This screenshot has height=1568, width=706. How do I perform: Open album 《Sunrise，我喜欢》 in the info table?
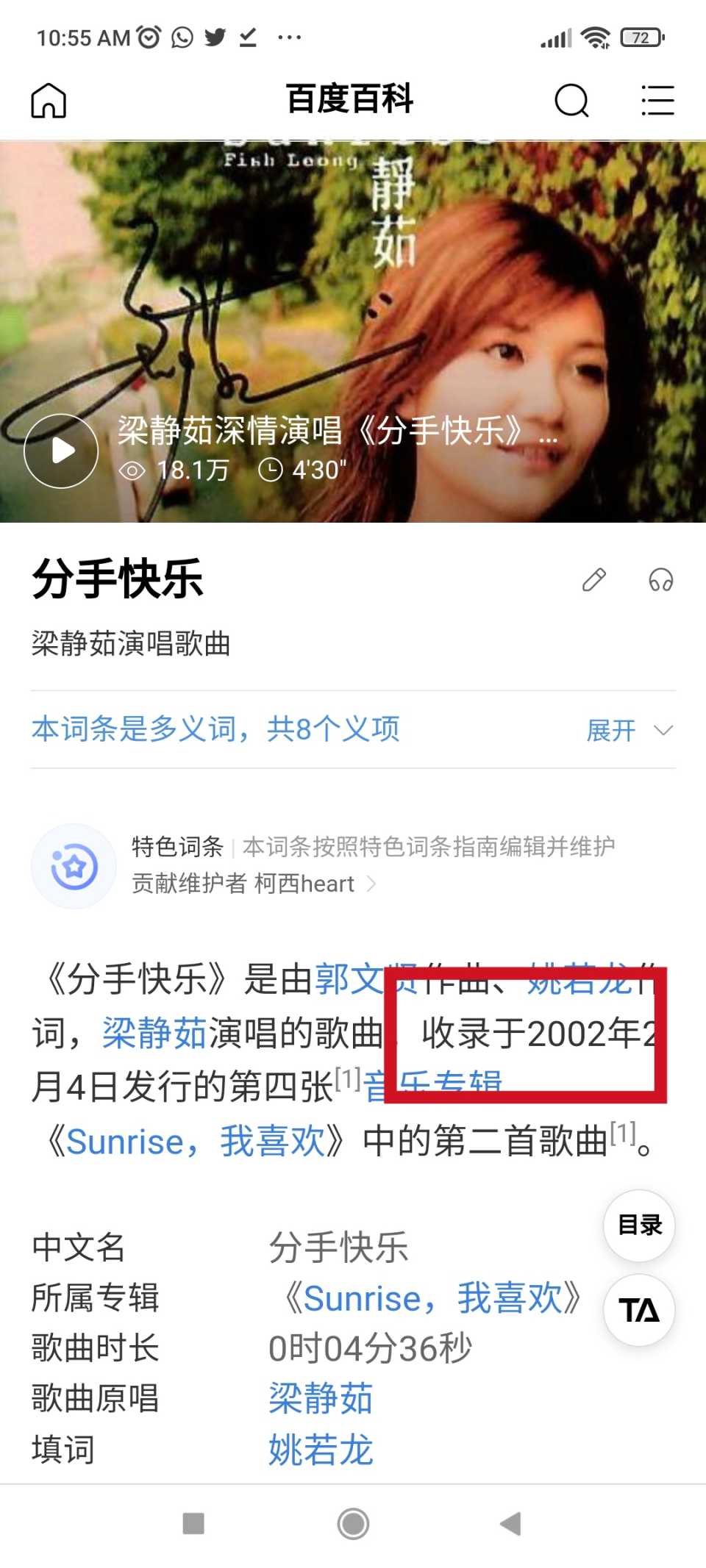tap(434, 1298)
